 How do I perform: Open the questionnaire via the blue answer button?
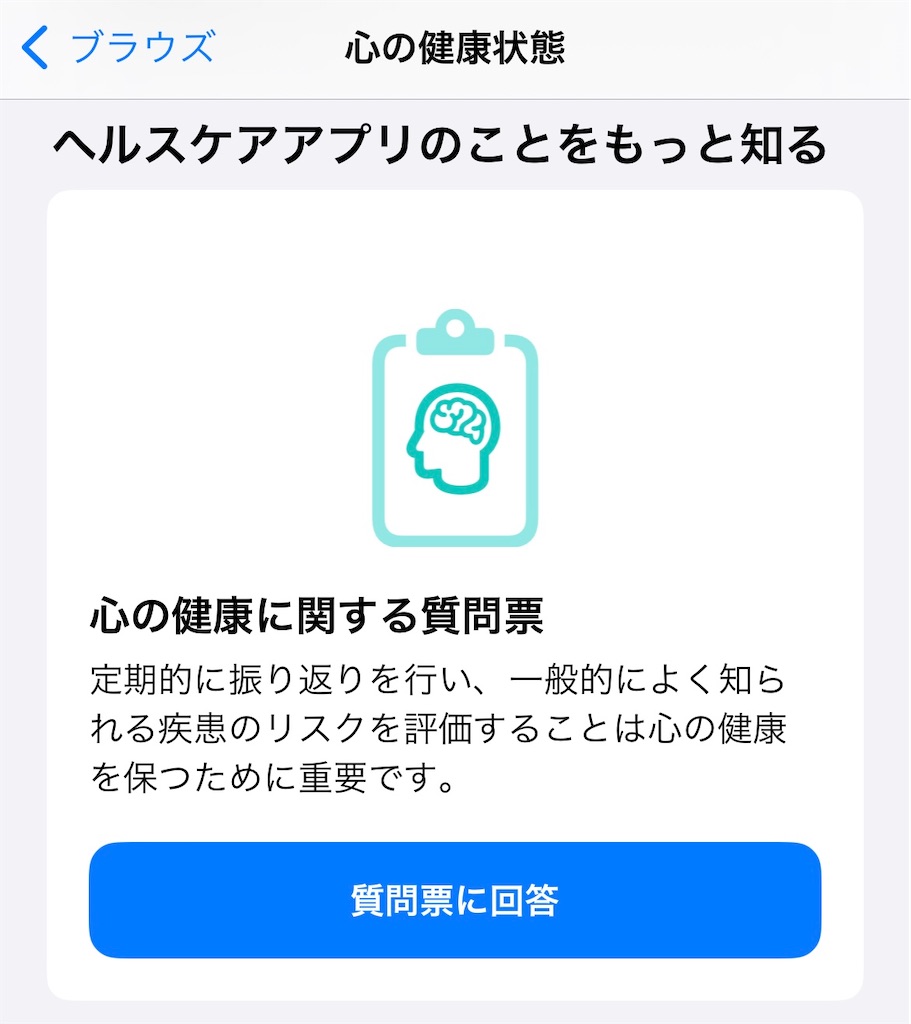[x=455, y=900]
